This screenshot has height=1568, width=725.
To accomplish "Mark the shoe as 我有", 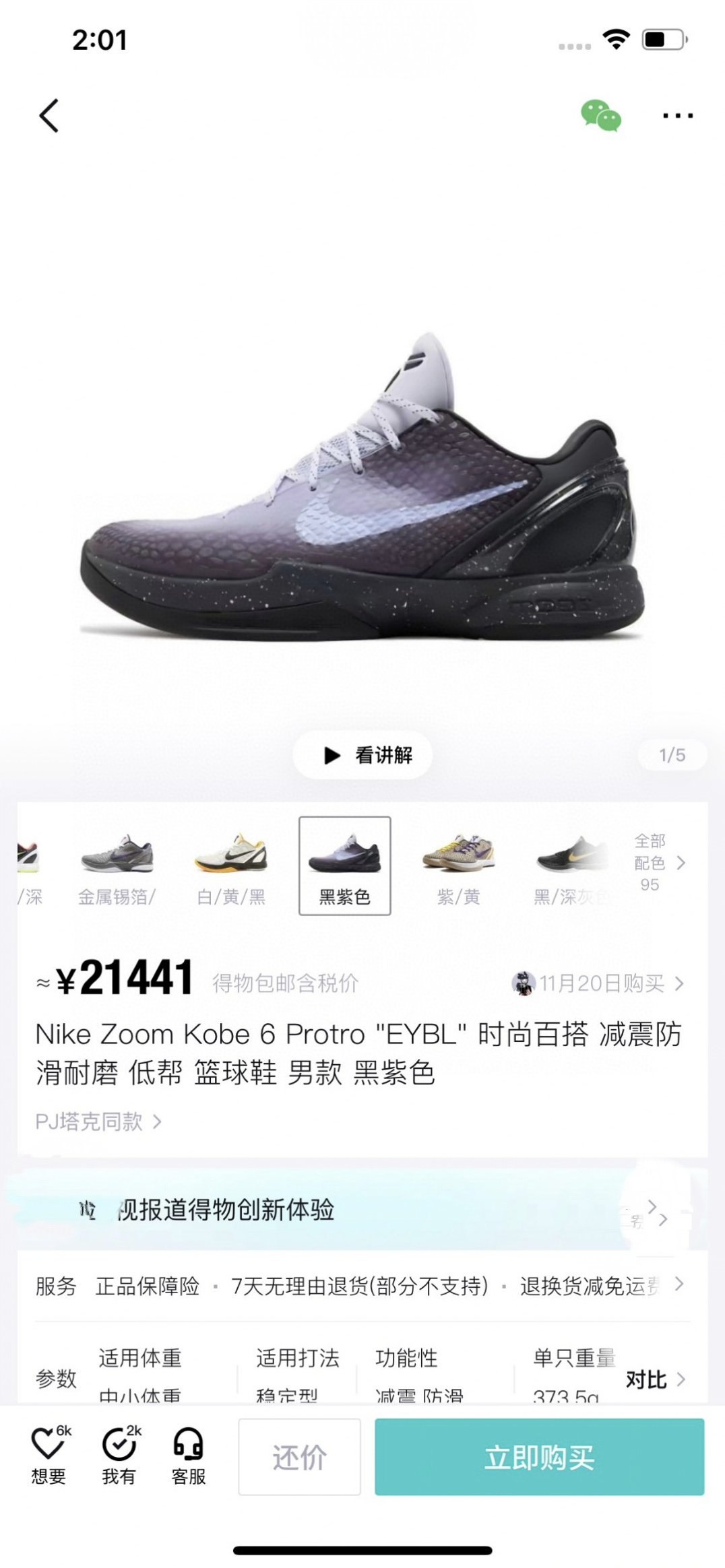I will tap(119, 1457).
